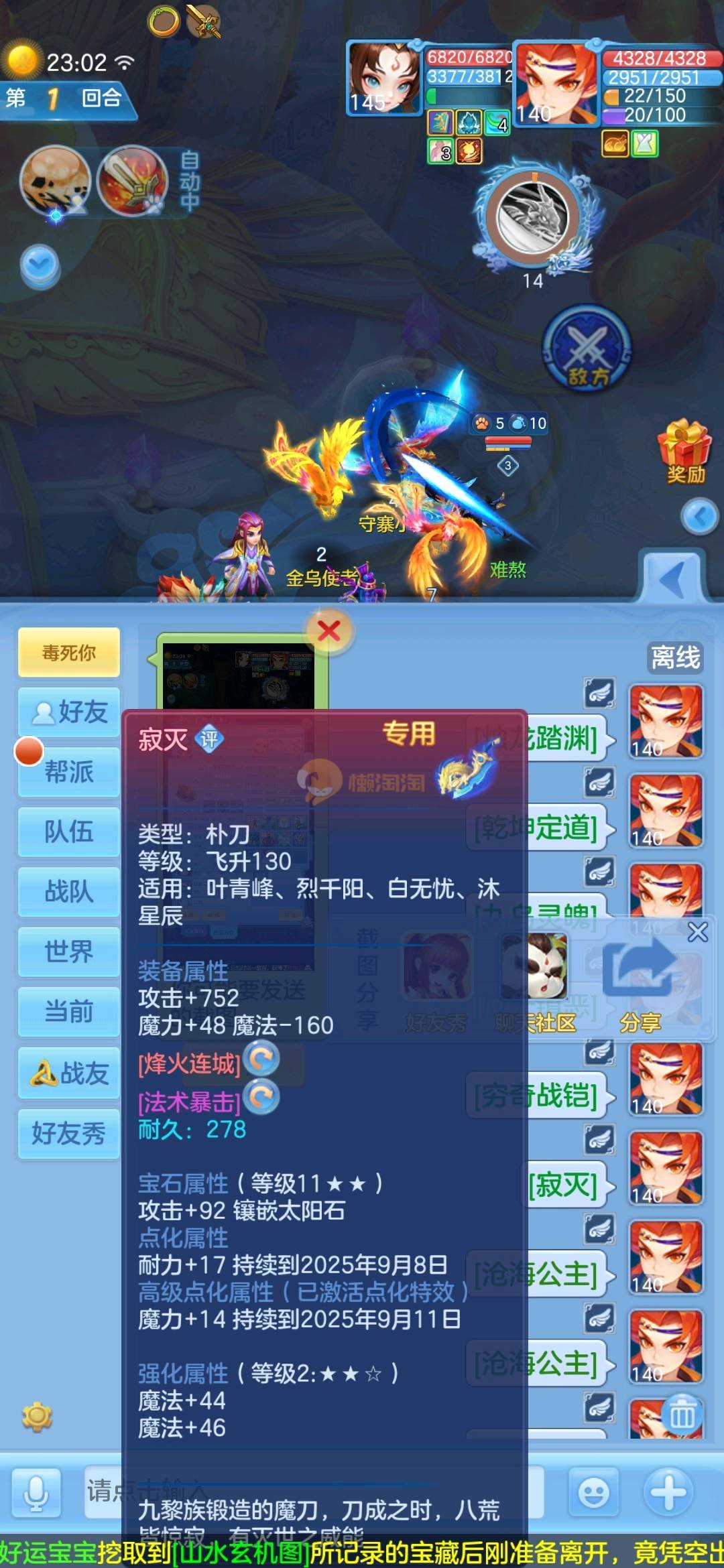The width and height of the screenshot is (724, 1568).
Task: Open the emoji picker
Action: coord(593,1492)
